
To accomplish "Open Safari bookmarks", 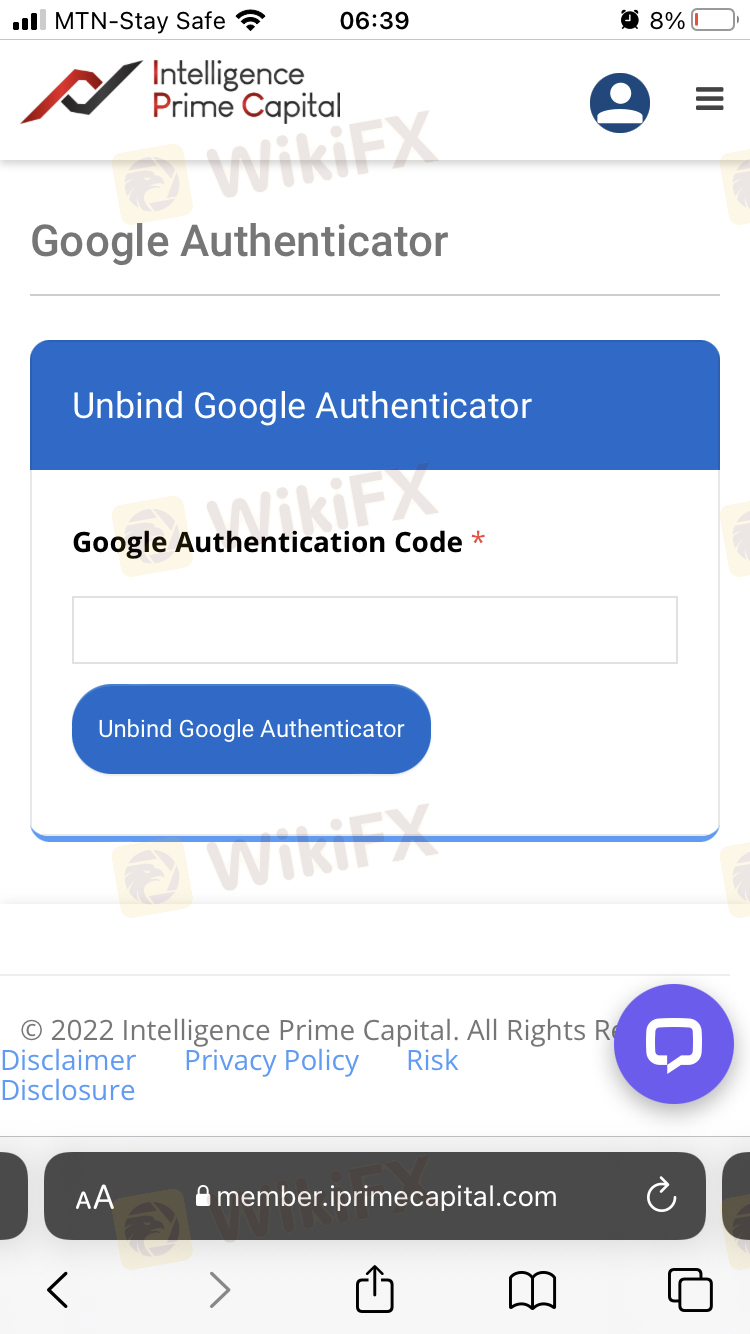I will pos(532,1291).
